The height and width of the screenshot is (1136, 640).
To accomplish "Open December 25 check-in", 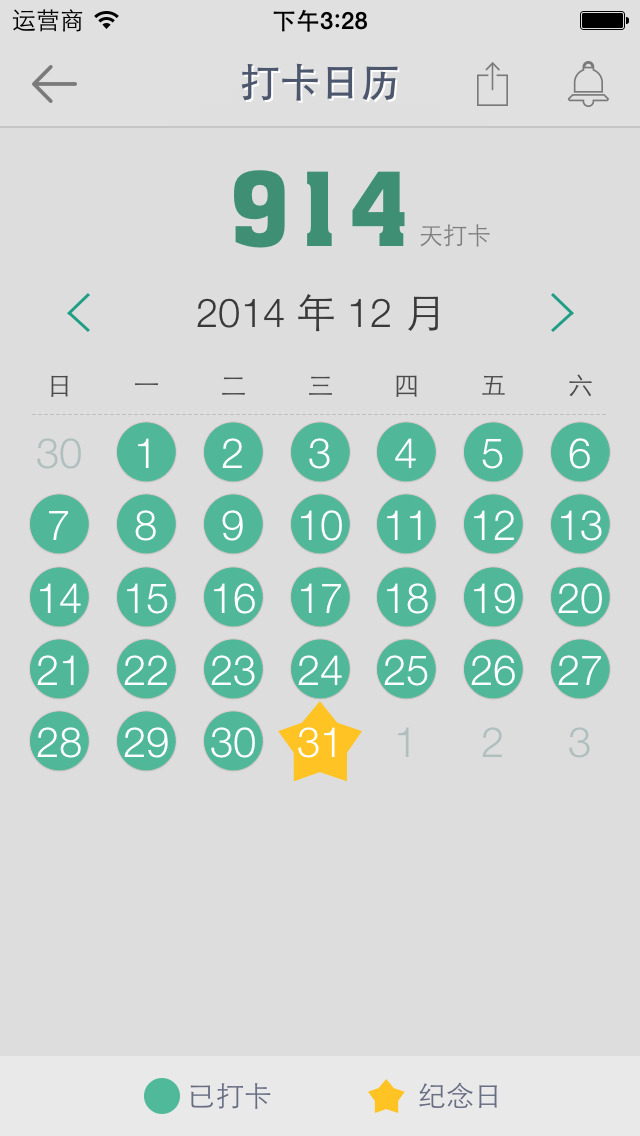I will coord(406,670).
